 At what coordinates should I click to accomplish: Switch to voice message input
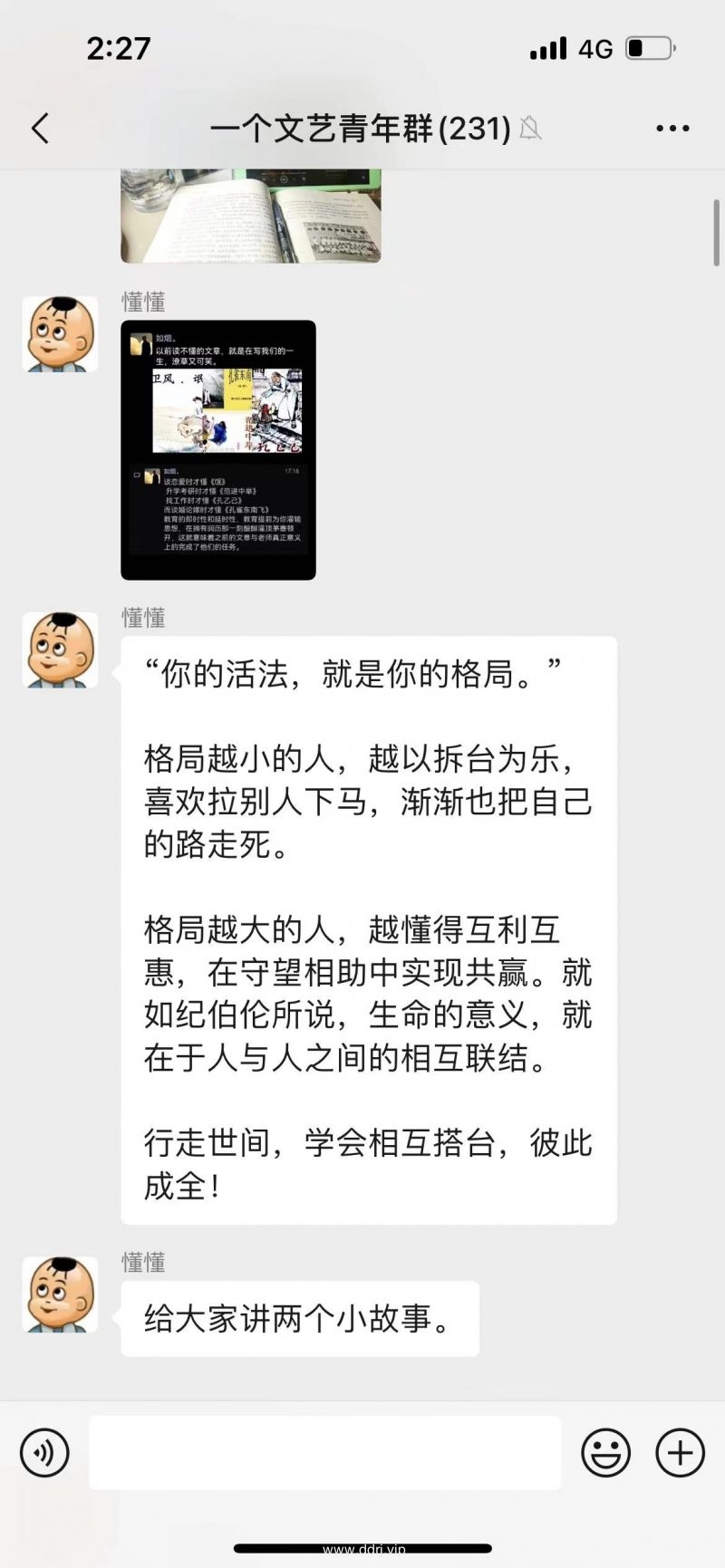coord(43,1453)
